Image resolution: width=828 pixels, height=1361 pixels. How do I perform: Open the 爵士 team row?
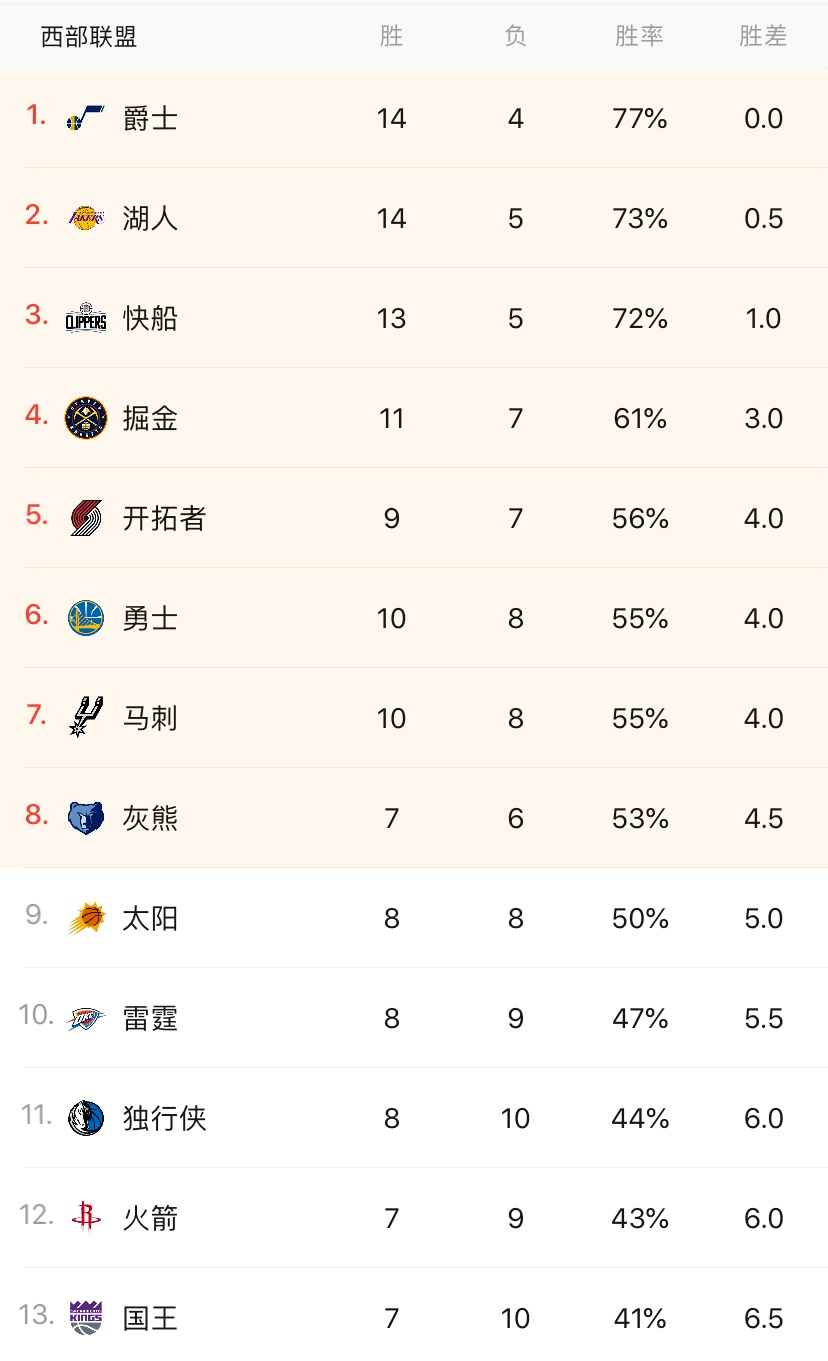[414, 118]
